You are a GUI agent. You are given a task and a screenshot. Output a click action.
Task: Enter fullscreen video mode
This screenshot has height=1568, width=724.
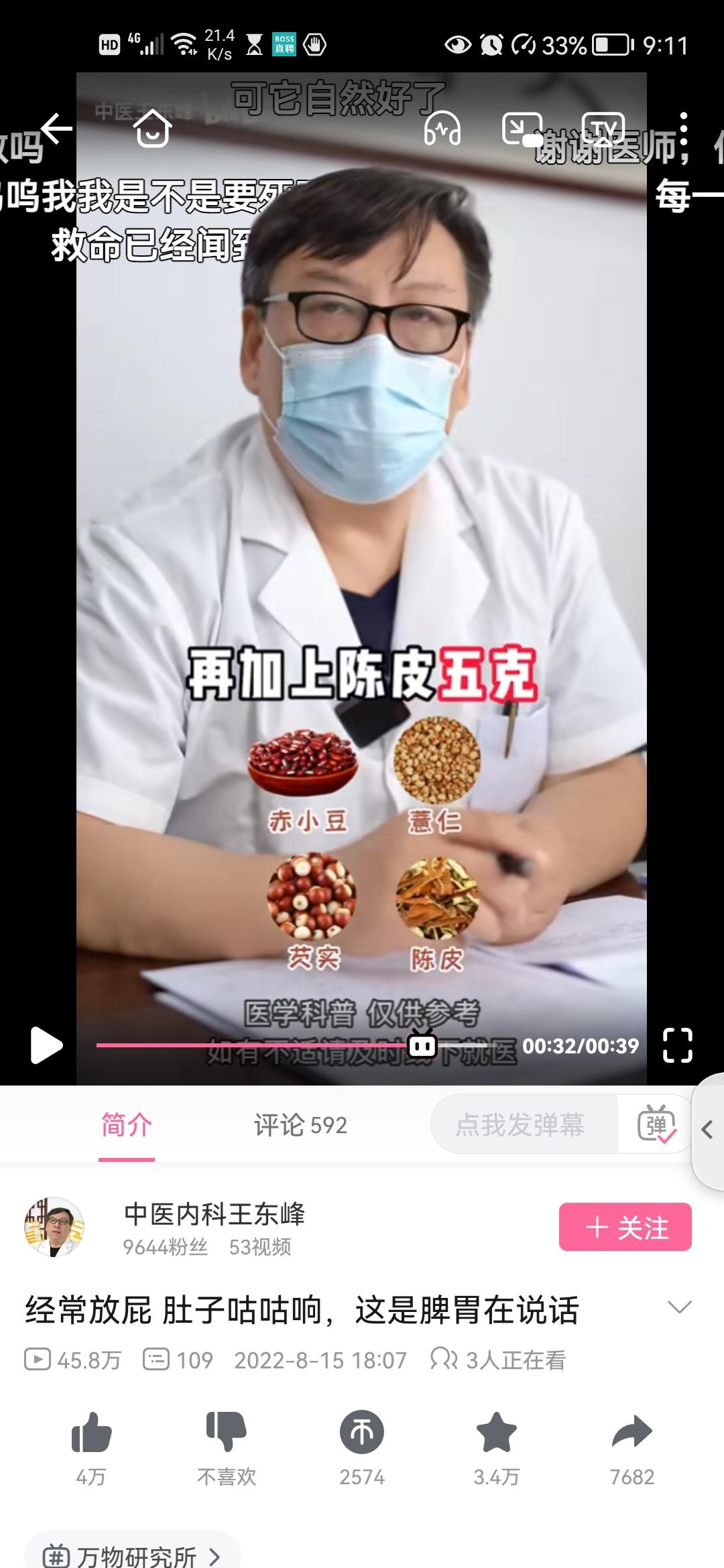(x=677, y=1045)
